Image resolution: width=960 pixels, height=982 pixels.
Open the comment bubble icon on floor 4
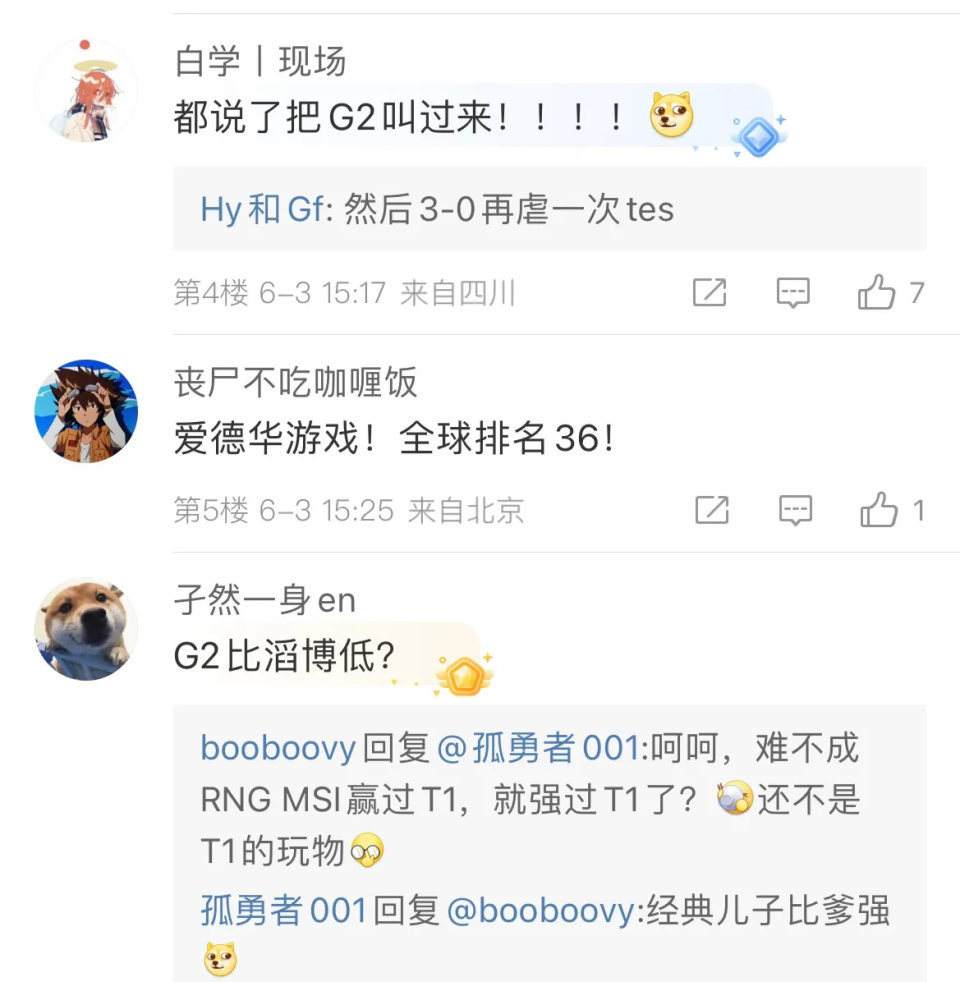point(793,291)
